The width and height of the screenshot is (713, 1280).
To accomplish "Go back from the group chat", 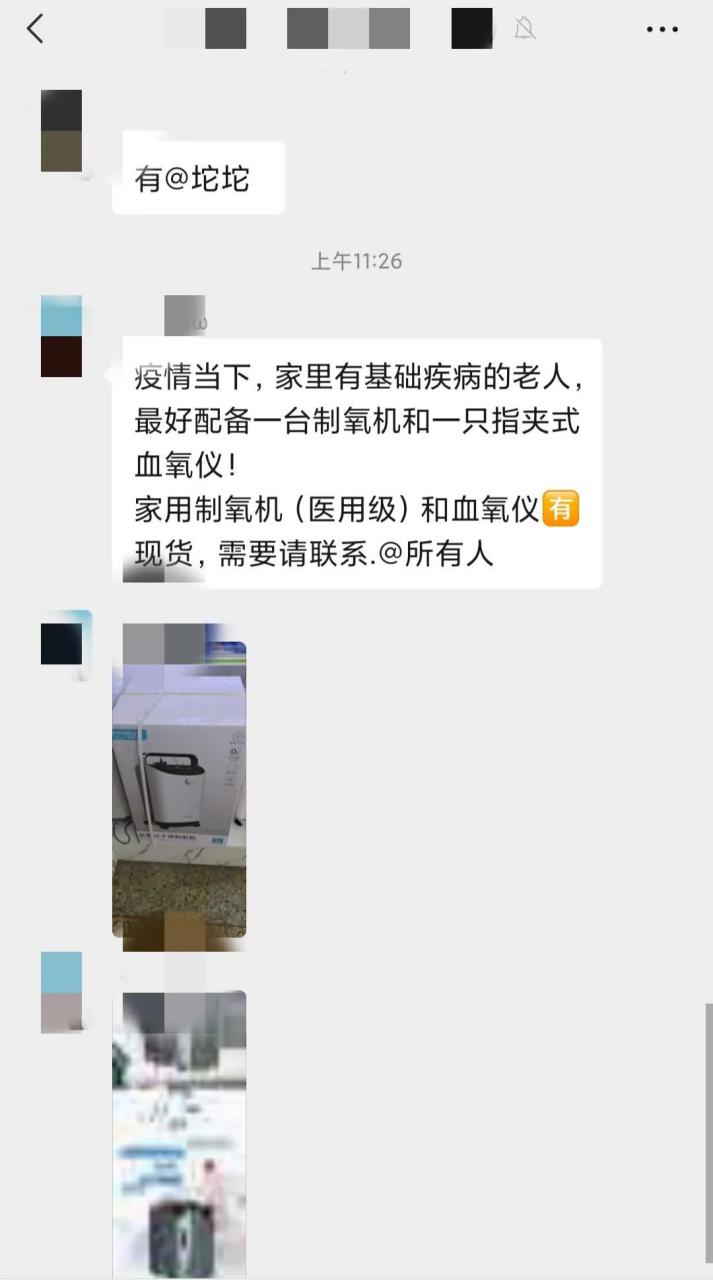I will [x=35, y=29].
